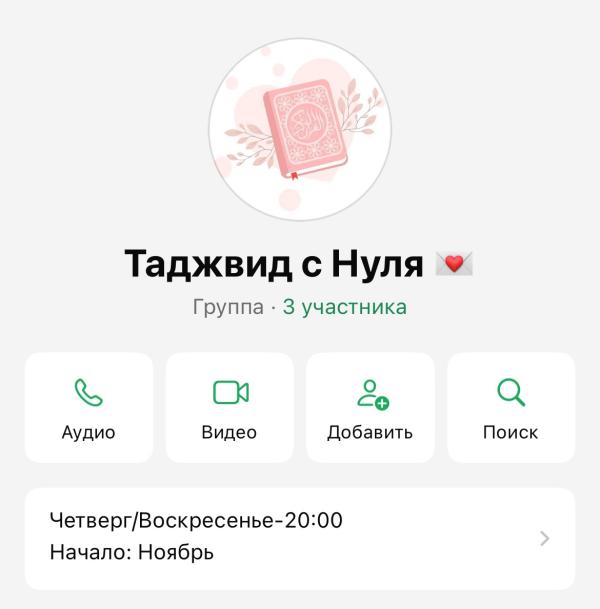600x609 pixels.
Task: Open the group description row
Action: (300, 537)
